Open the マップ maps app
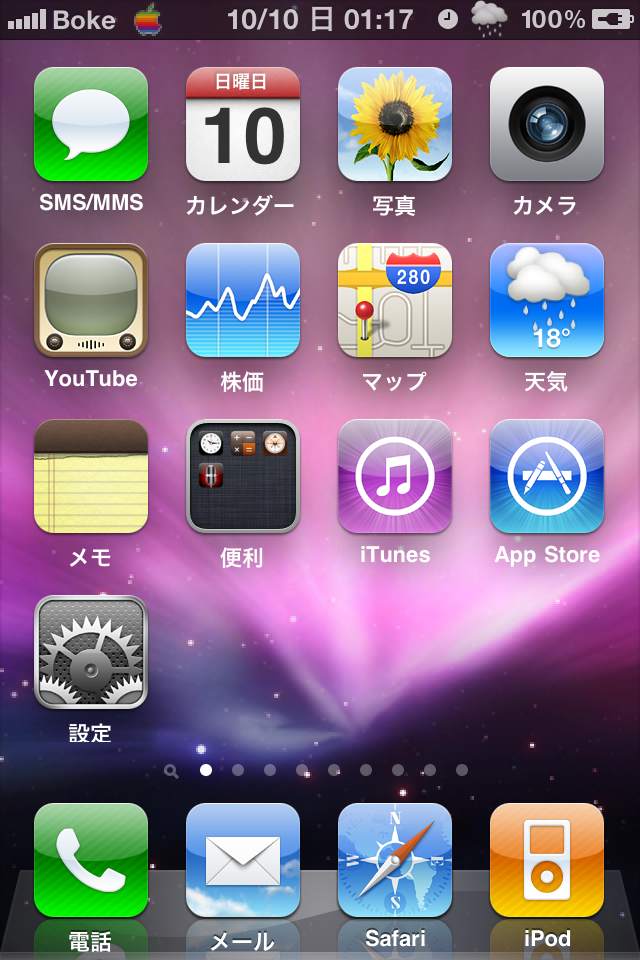 (395, 300)
